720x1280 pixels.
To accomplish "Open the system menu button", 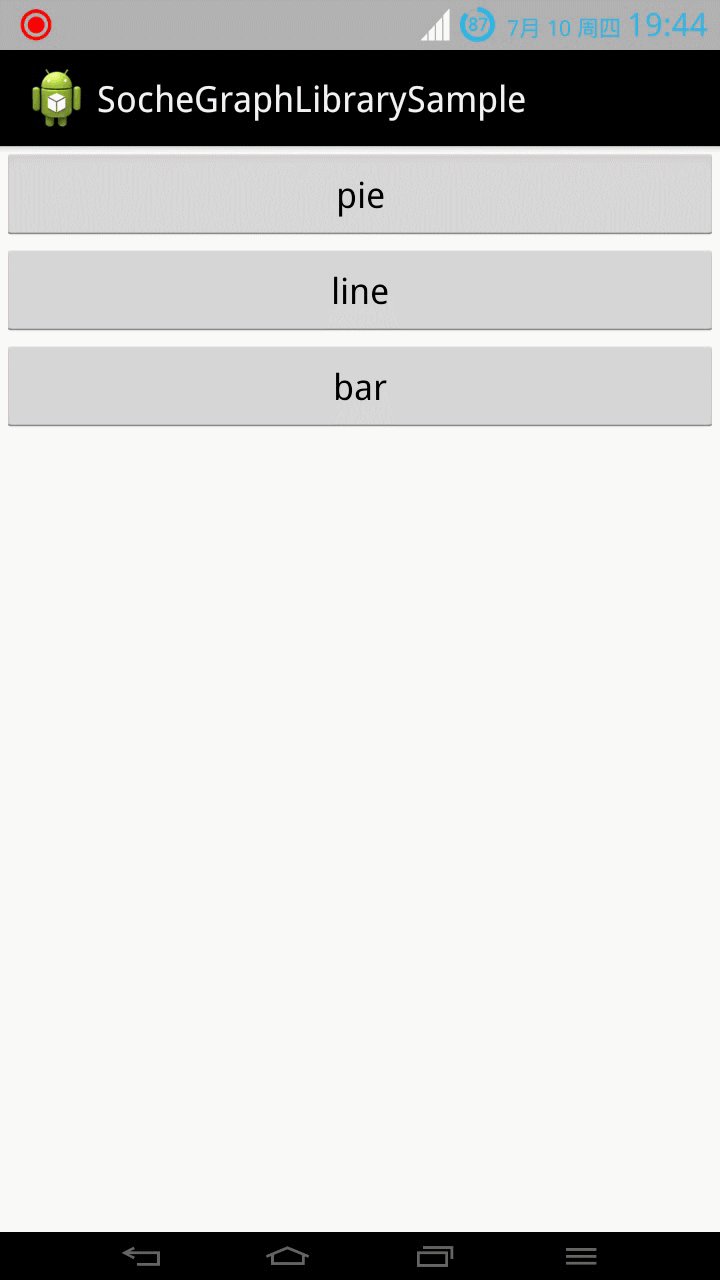I will pyautogui.click(x=581, y=1256).
